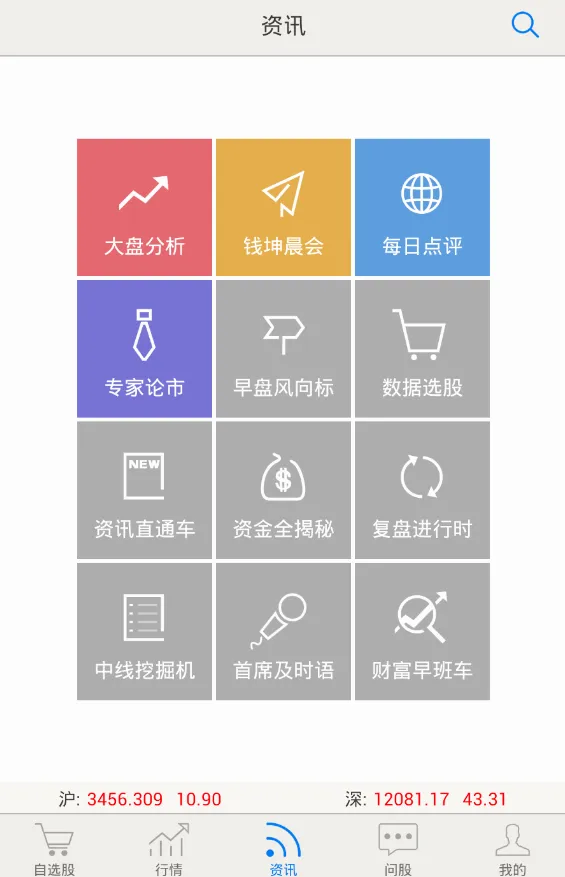565x877 pixels.
Task: Open 专家论市 tile
Action: [144, 349]
